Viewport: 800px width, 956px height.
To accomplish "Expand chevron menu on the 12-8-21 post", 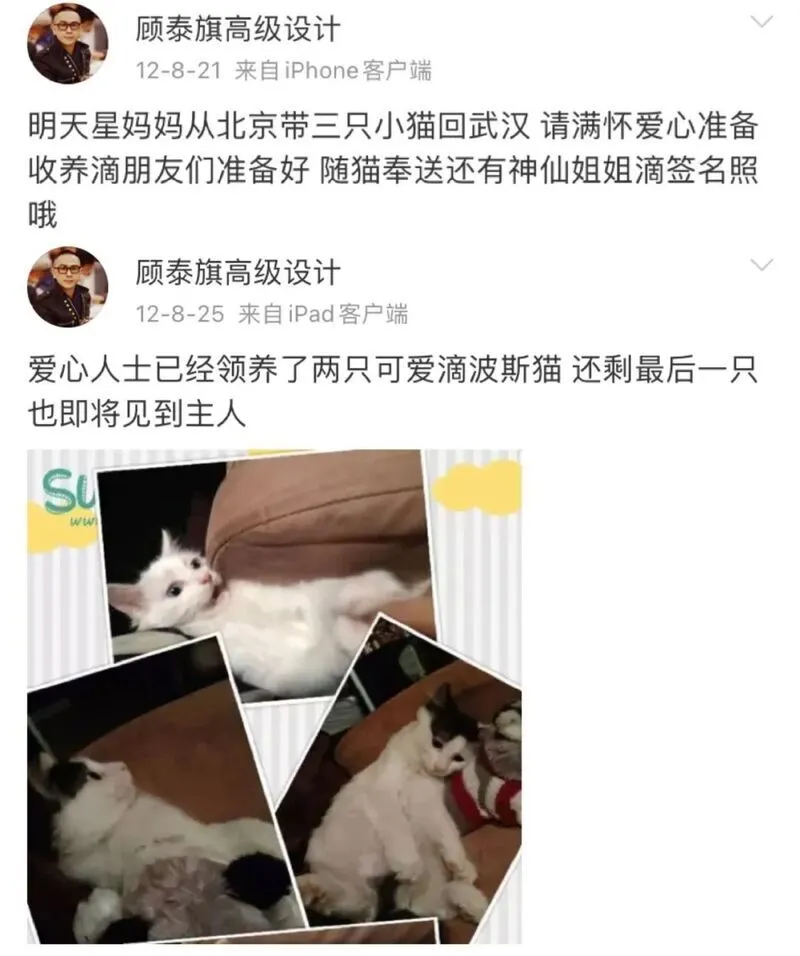I will pyautogui.click(x=762, y=23).
